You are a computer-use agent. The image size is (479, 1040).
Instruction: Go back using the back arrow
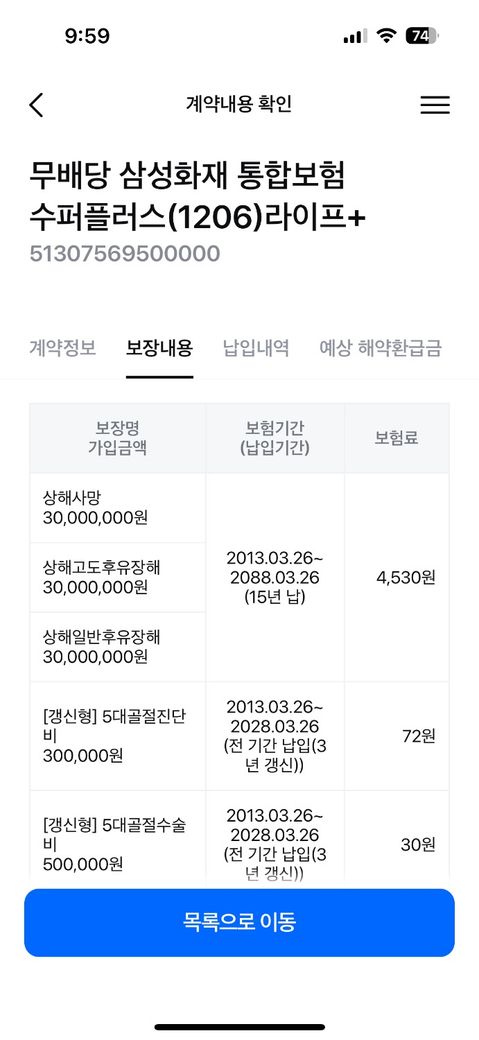point(36,105)
